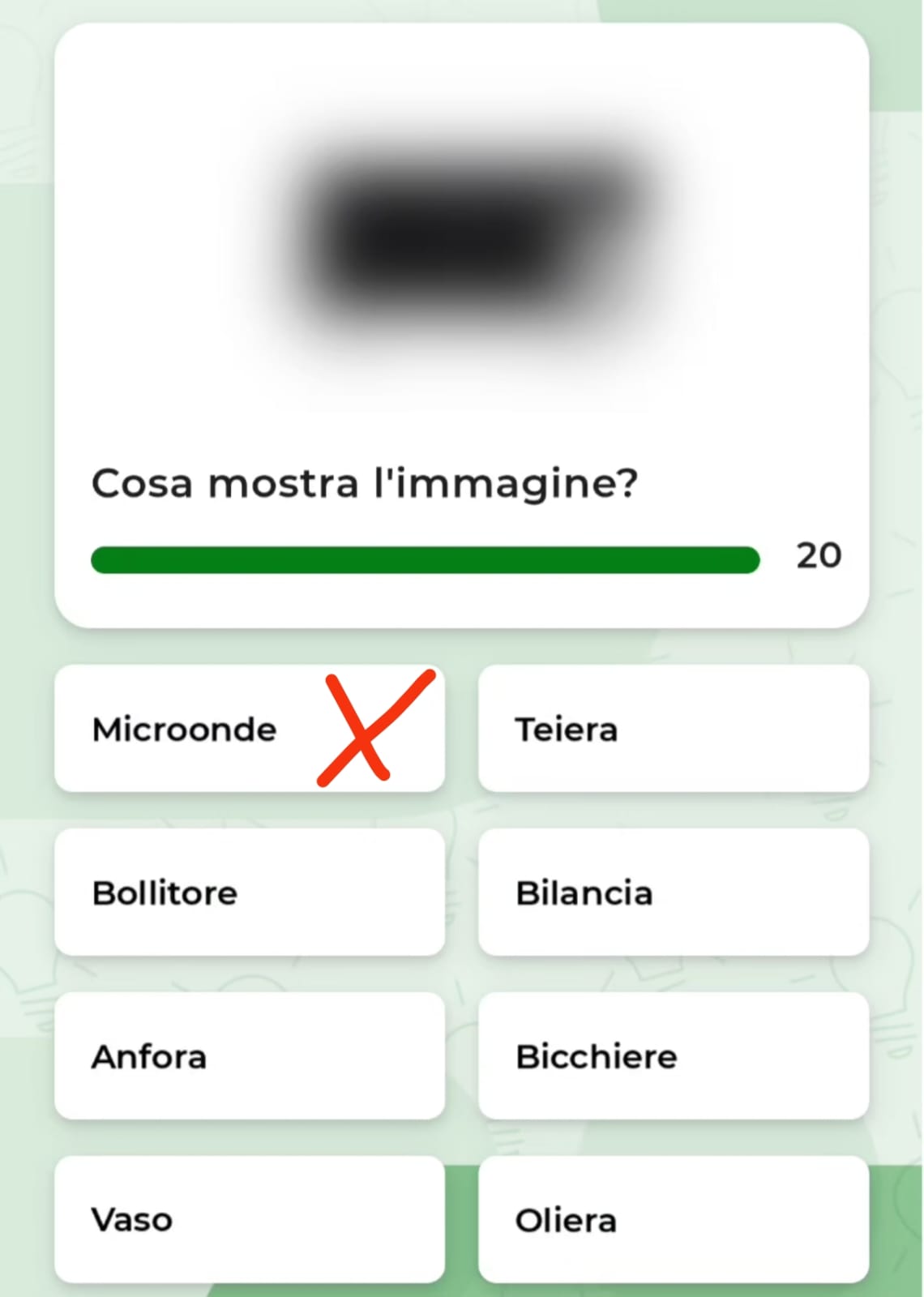Answer with Bilancia
The height and width of the screenshot is (1297, 924).
pyautogui.click(x=673, y=892)
